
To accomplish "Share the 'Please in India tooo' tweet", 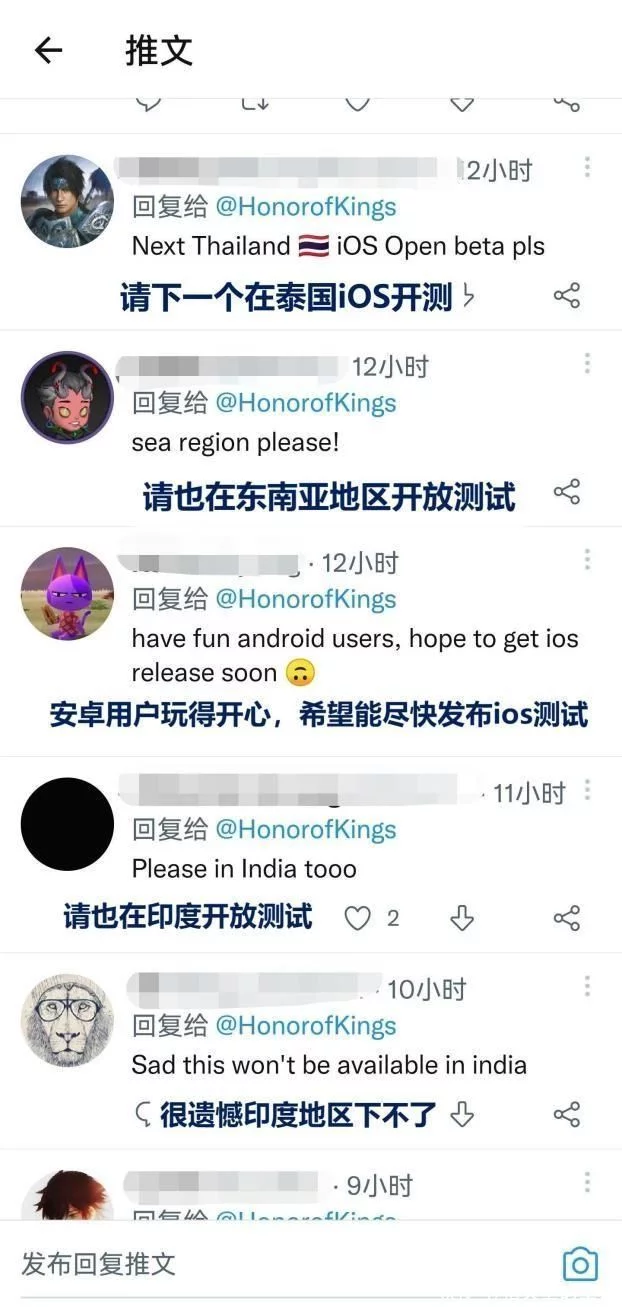I will pyautogui.click(x=567, y=918).
